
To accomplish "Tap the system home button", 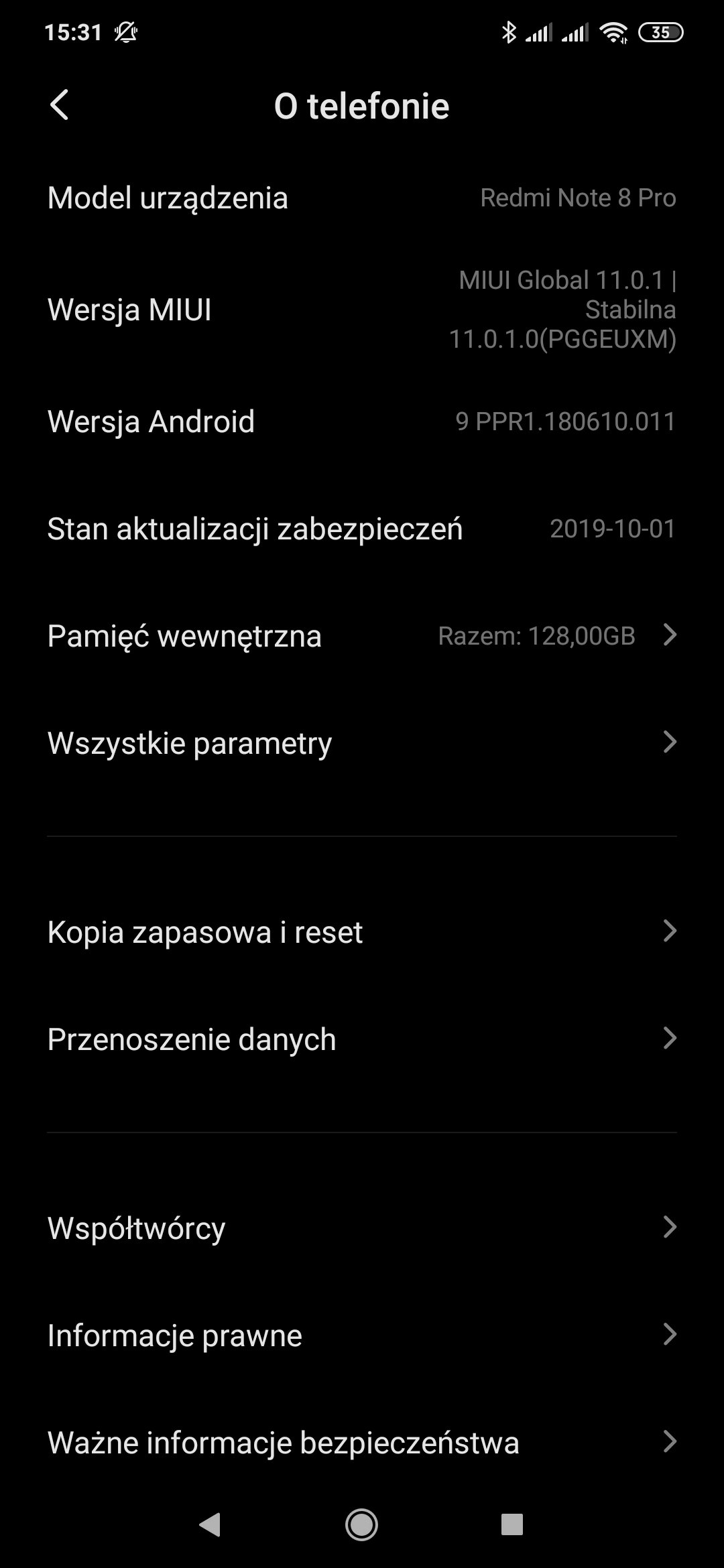I will tap(361, 1524).
